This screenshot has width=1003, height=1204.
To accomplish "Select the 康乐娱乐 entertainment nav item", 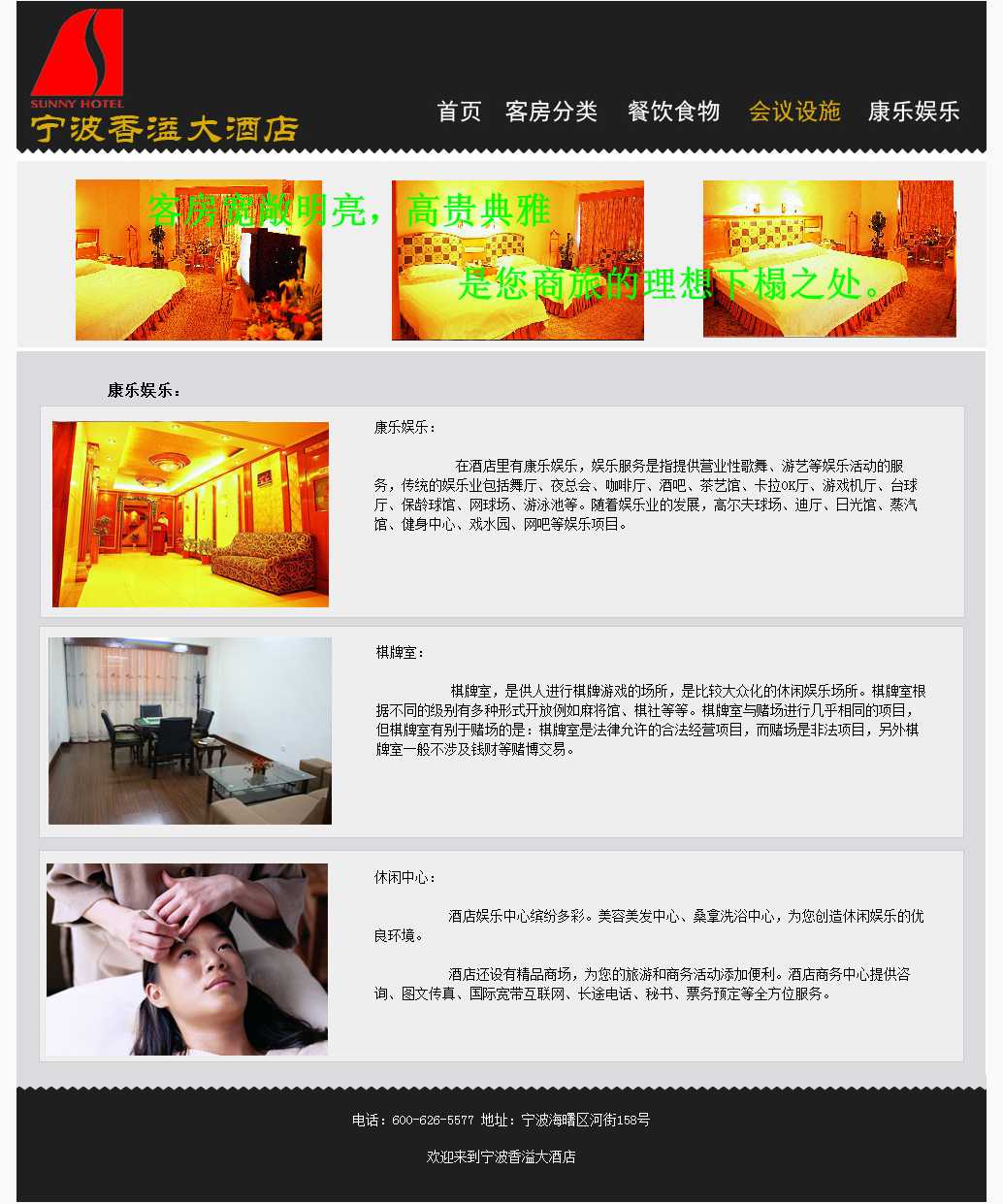I will pyautogui.click(x=913, y=112).
